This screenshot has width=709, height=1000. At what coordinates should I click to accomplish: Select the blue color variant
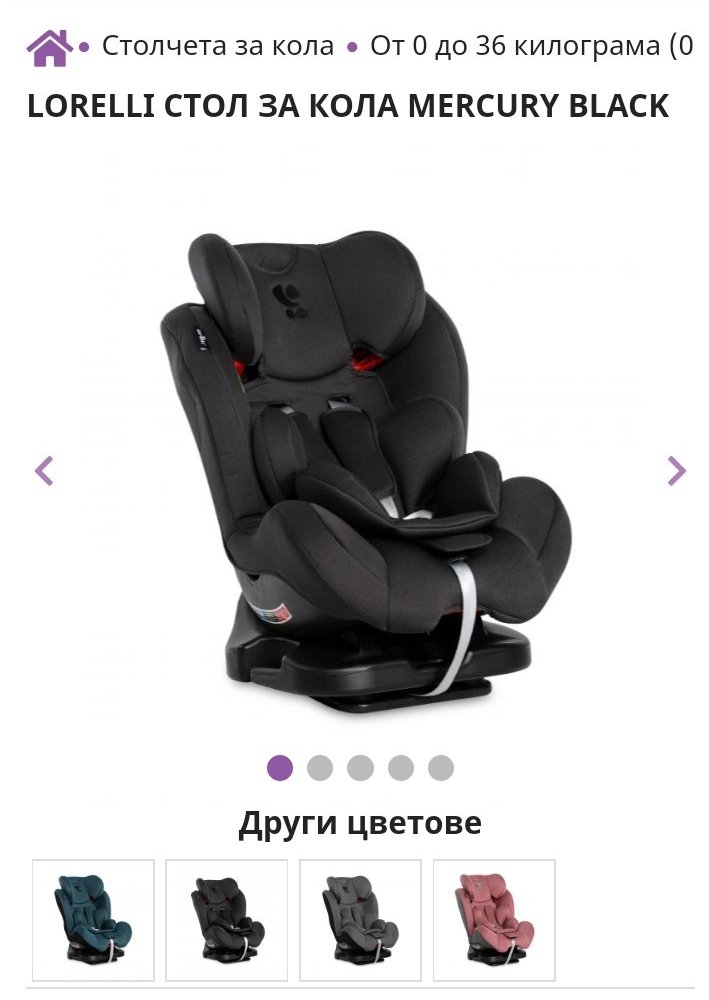(x=93, y=920)
